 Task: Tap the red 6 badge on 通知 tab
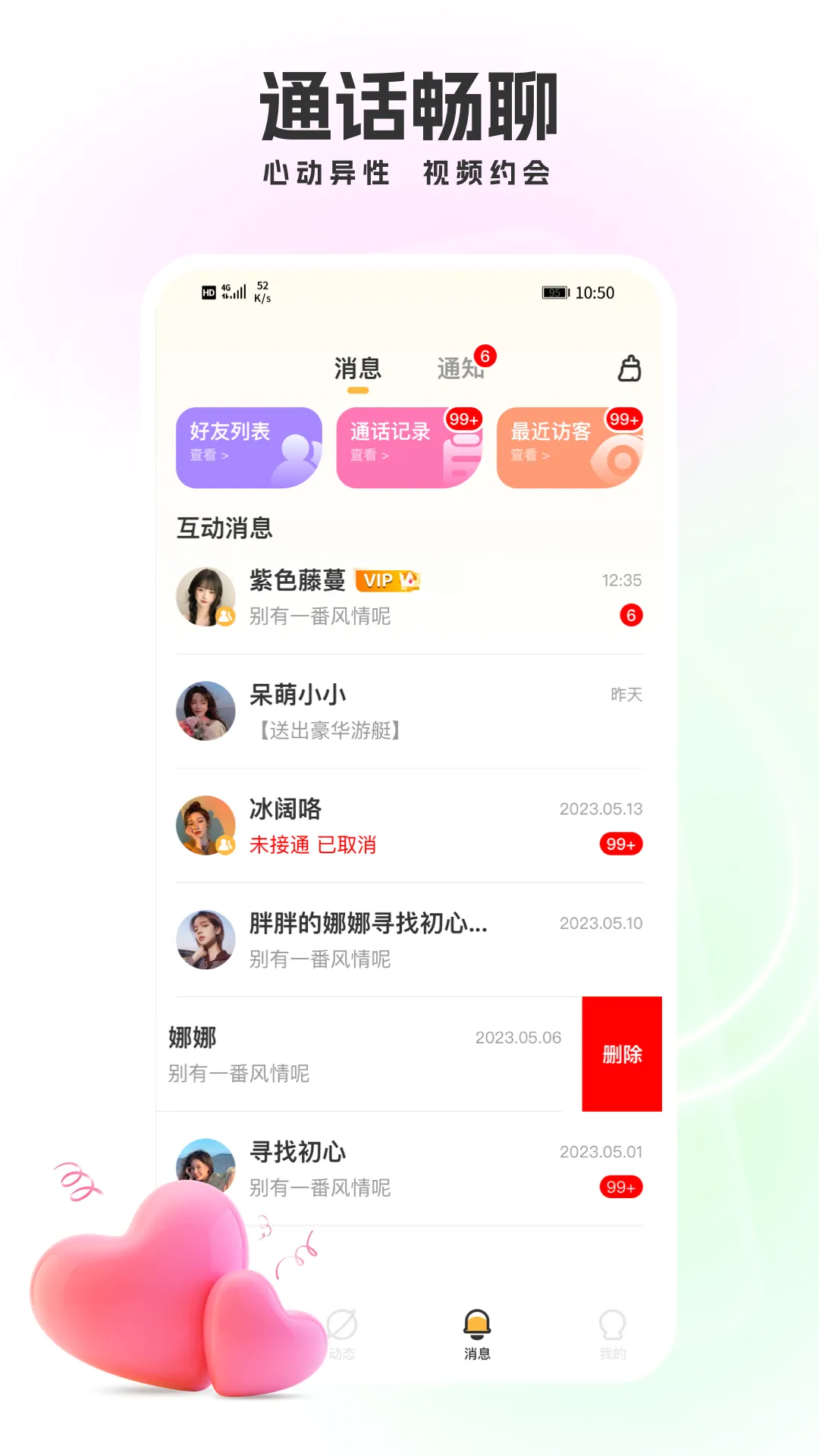(x=486, y=354)
